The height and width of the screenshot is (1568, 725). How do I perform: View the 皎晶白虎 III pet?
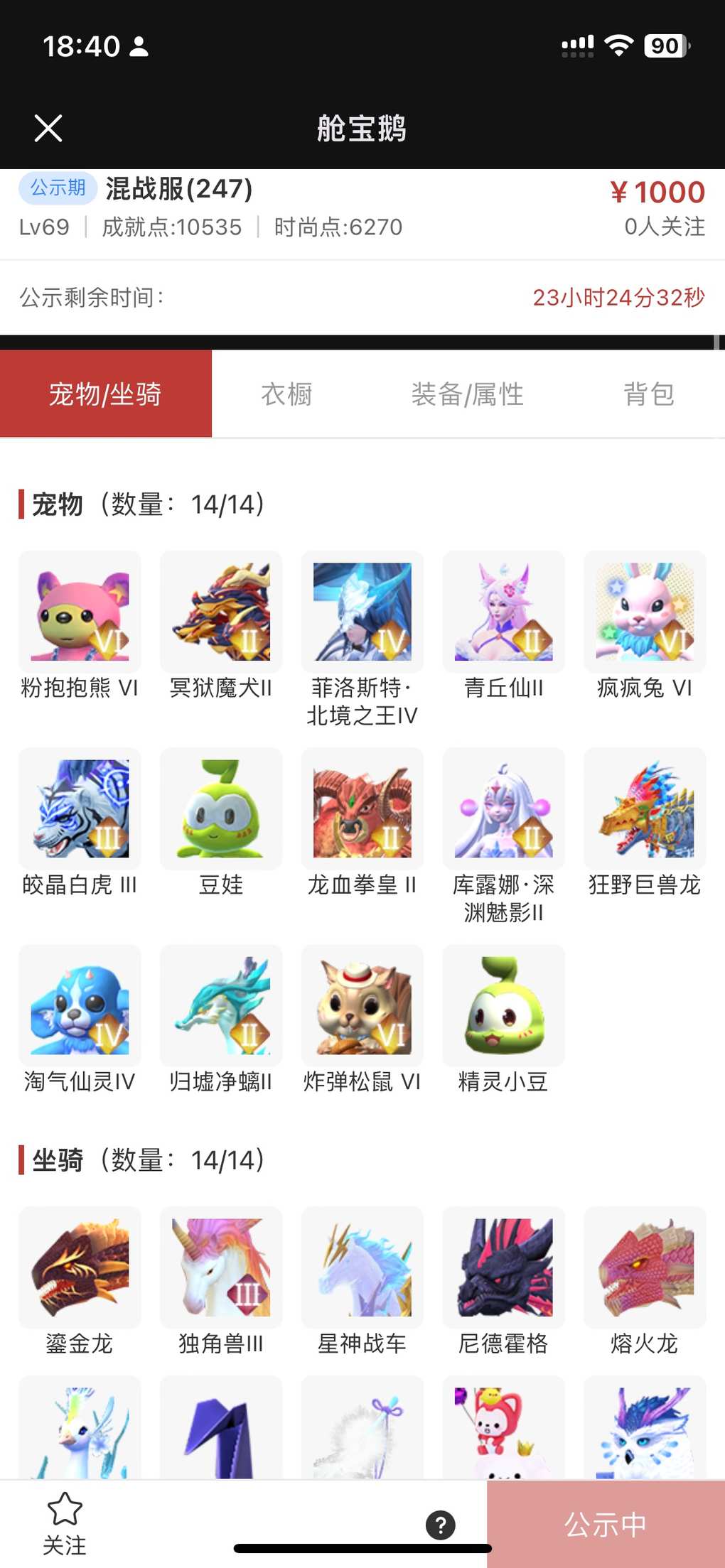(x=80, y=809)
